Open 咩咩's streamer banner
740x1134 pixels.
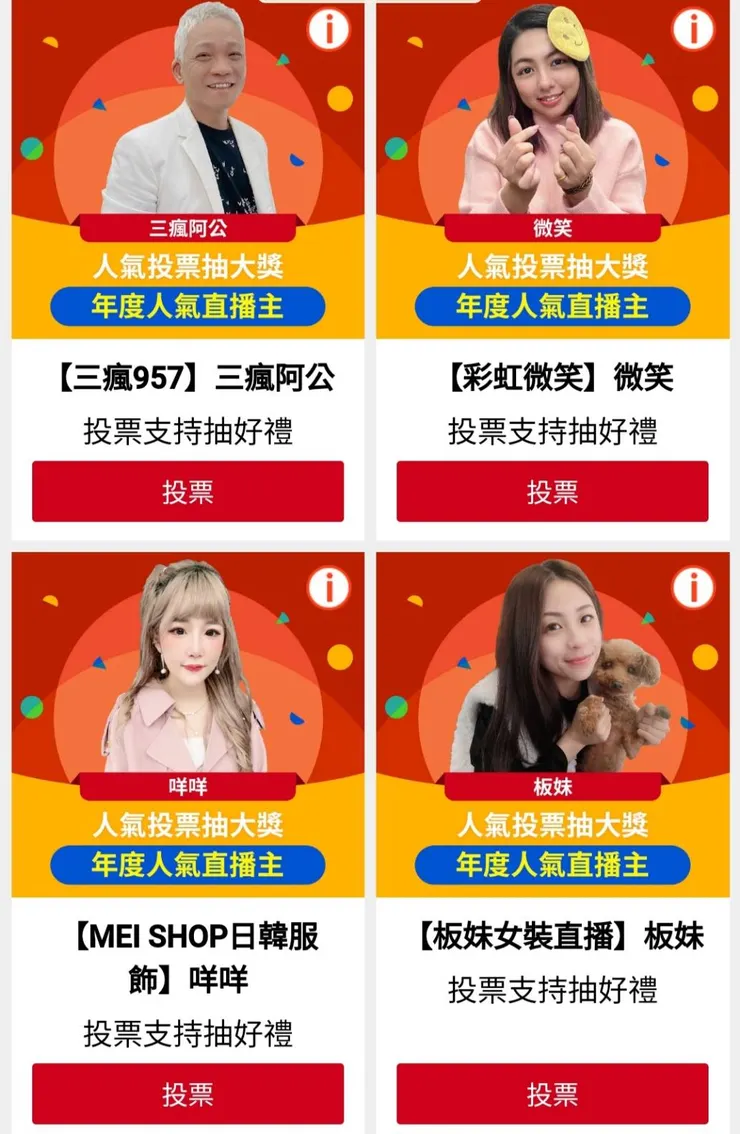coord(188,725)
